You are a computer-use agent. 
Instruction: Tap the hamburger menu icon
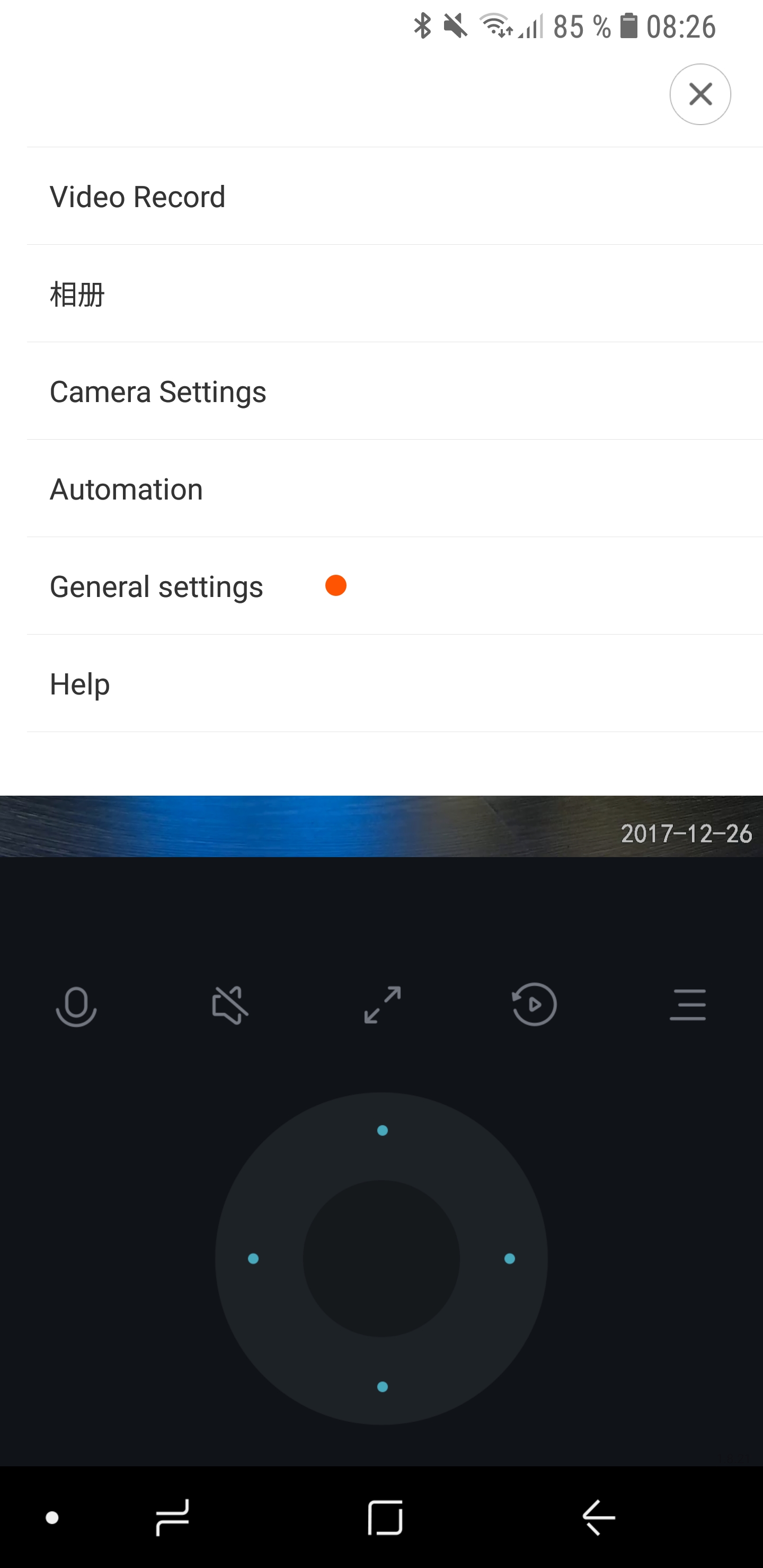[x=687, y=1005]
